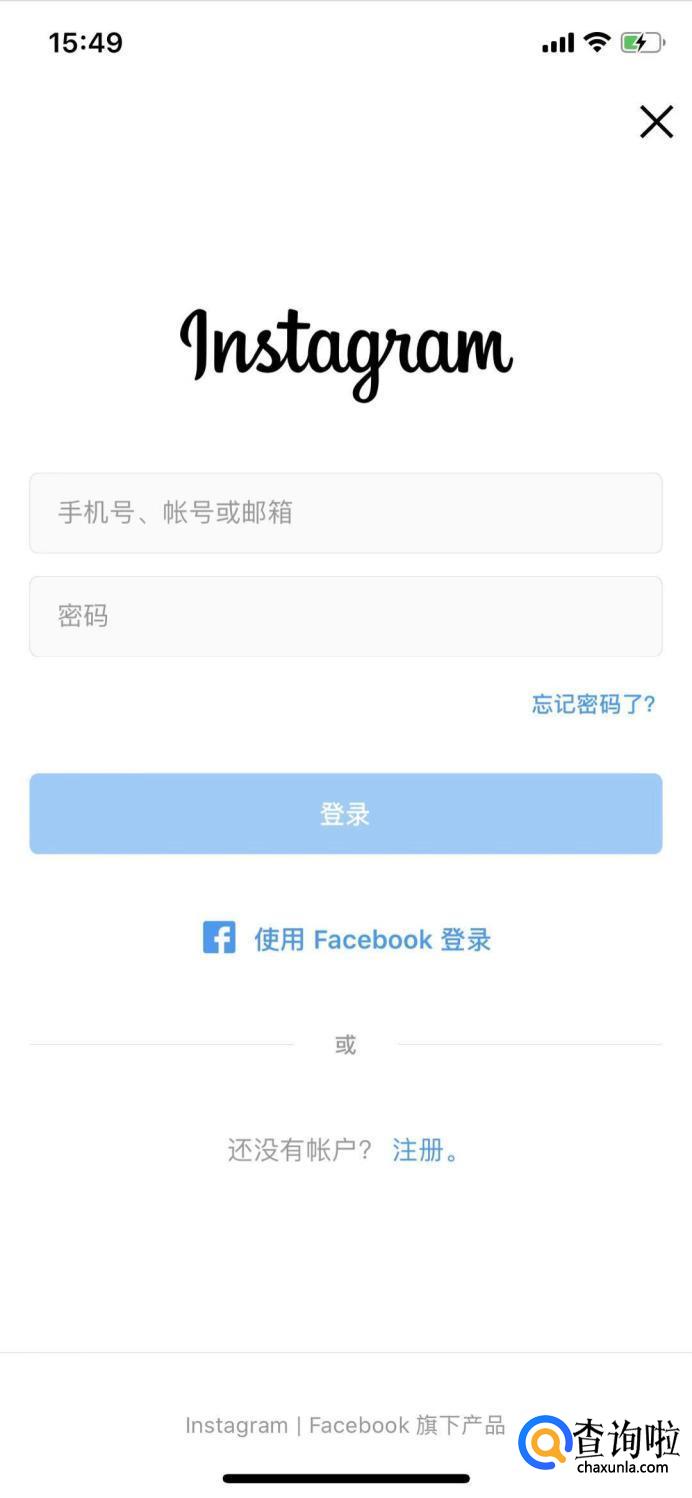
Task: Tap the blue 登录 login button
Action: [346, 814]
